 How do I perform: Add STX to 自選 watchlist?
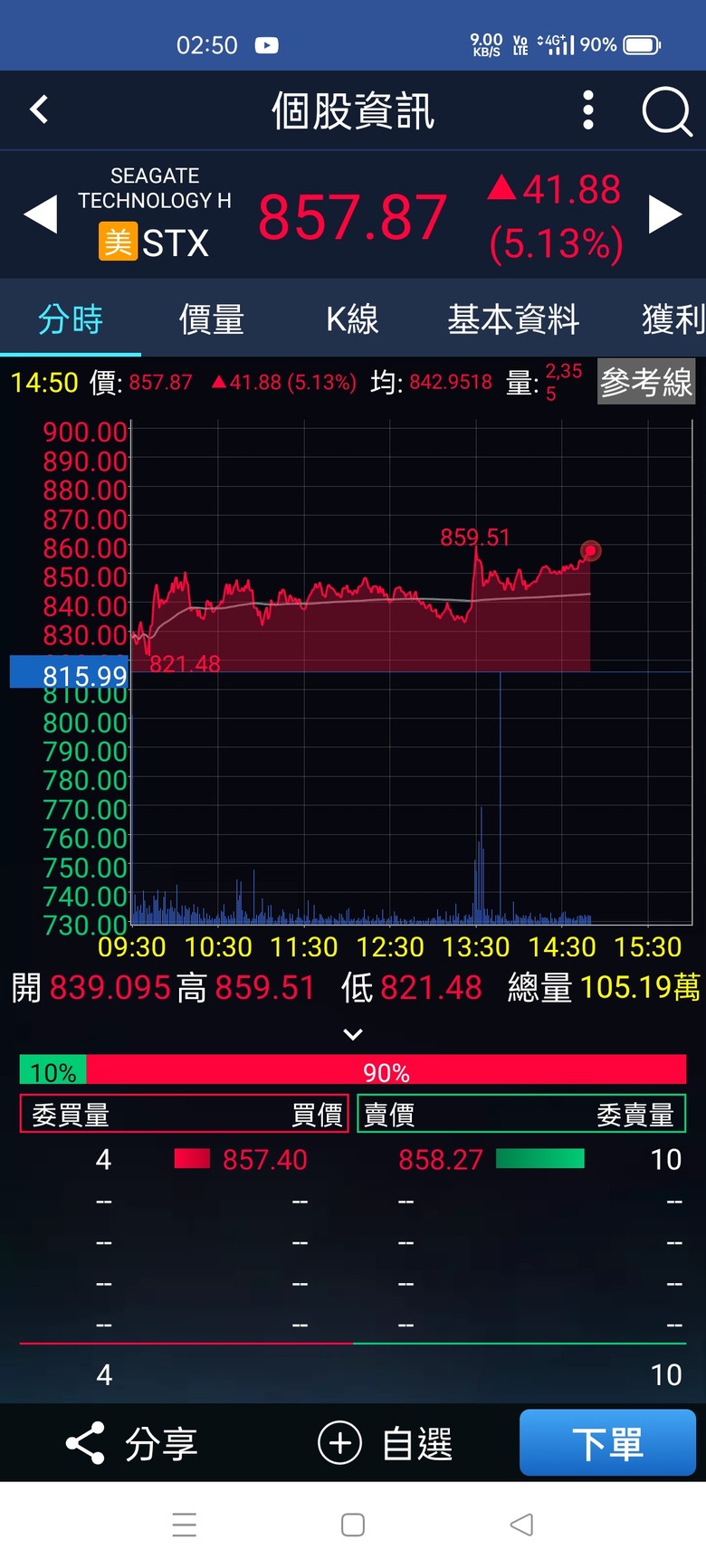[x=386, y=1443]
